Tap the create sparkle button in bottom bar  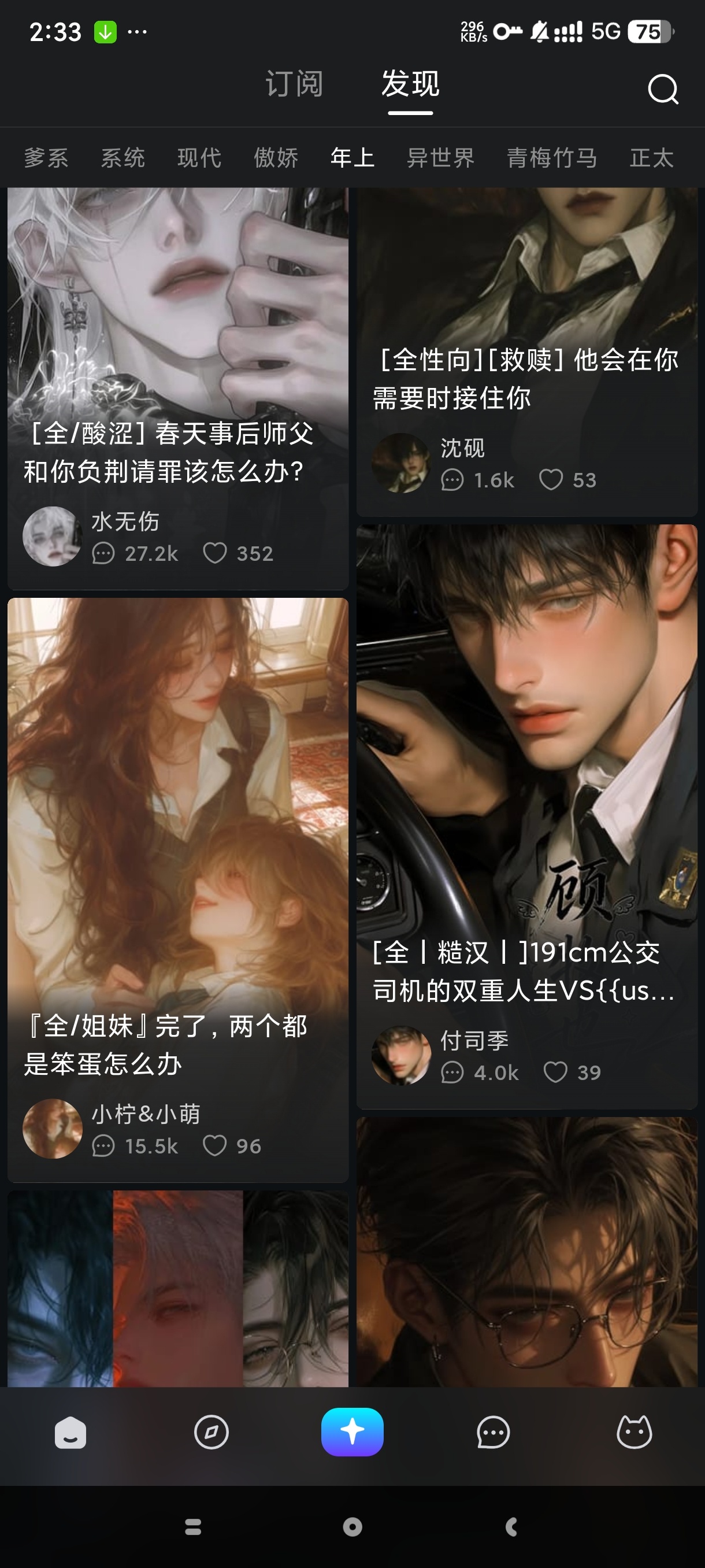352,1432
